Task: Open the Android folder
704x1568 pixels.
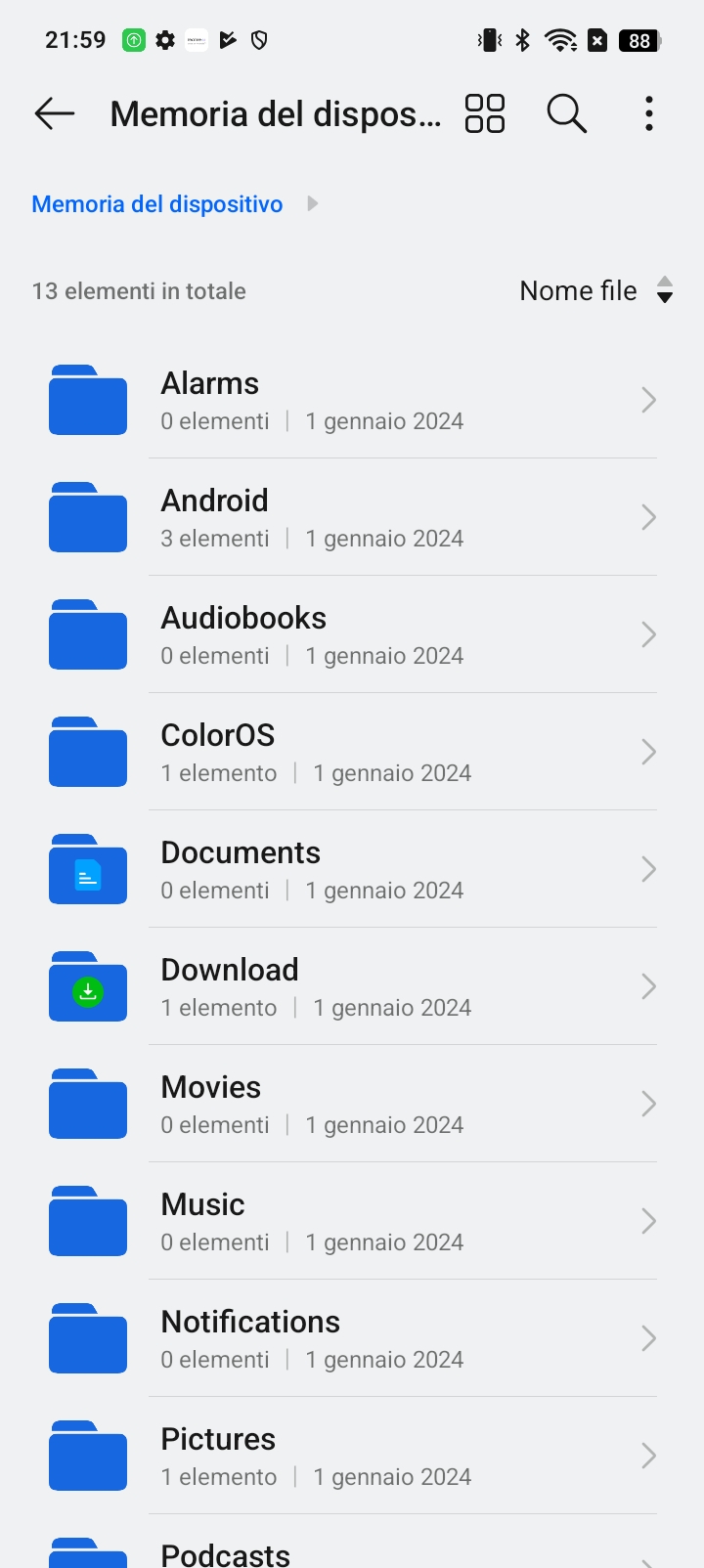Action: [352, 517]
